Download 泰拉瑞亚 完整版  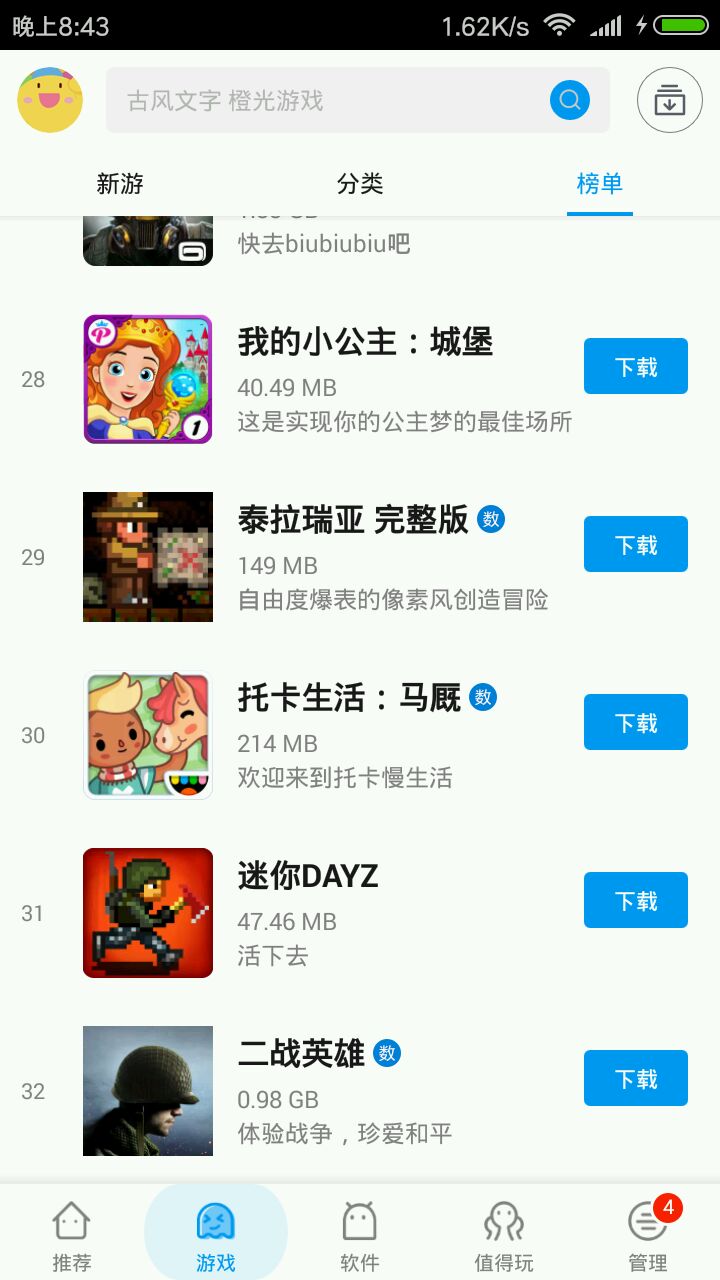point(636,544)
